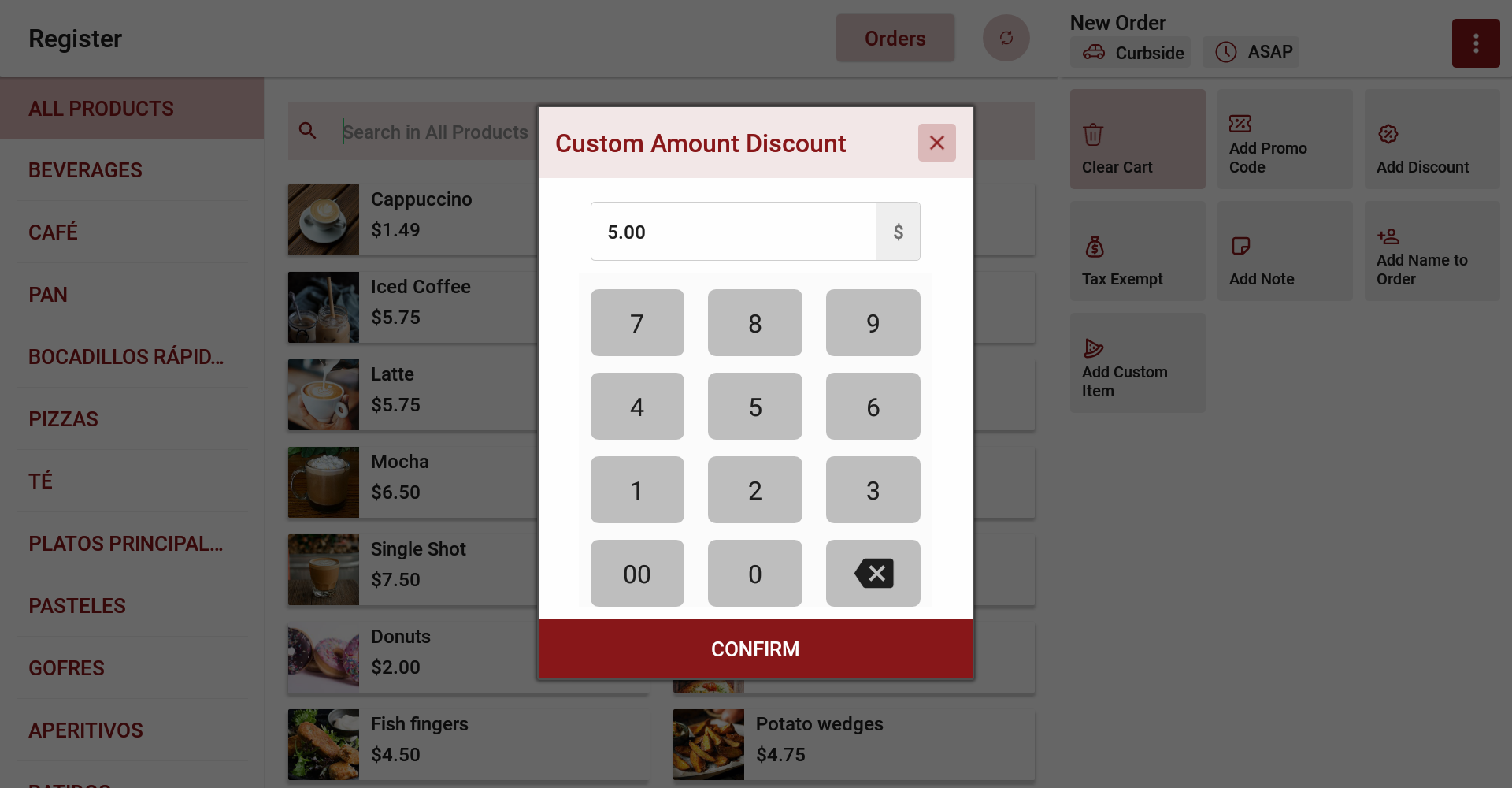Image resolution: width=1512 pixels, height=788 pixels.
Task: Close the Custom Amount Discount dialog
Action: click(936, 143)
